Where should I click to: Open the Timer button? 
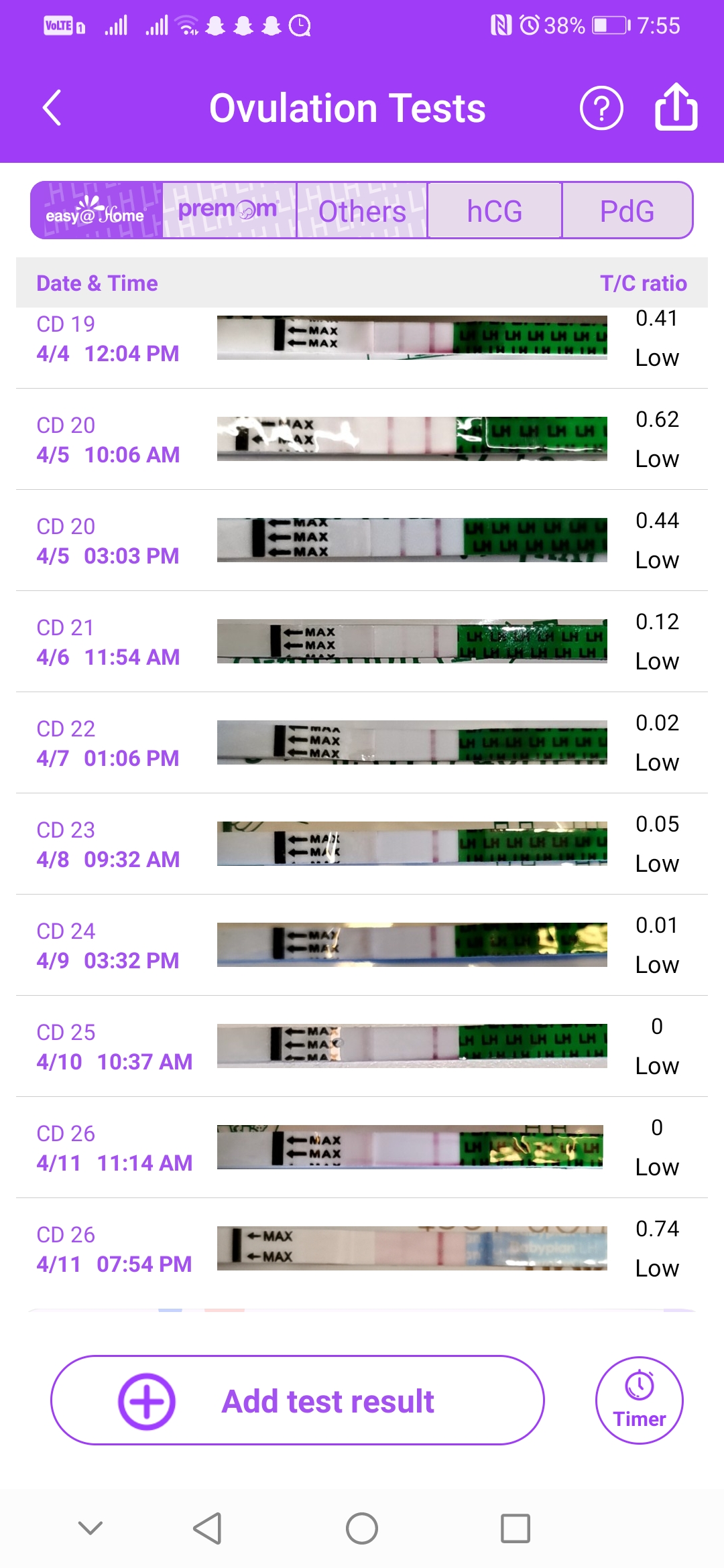[x=639, y=1400]
